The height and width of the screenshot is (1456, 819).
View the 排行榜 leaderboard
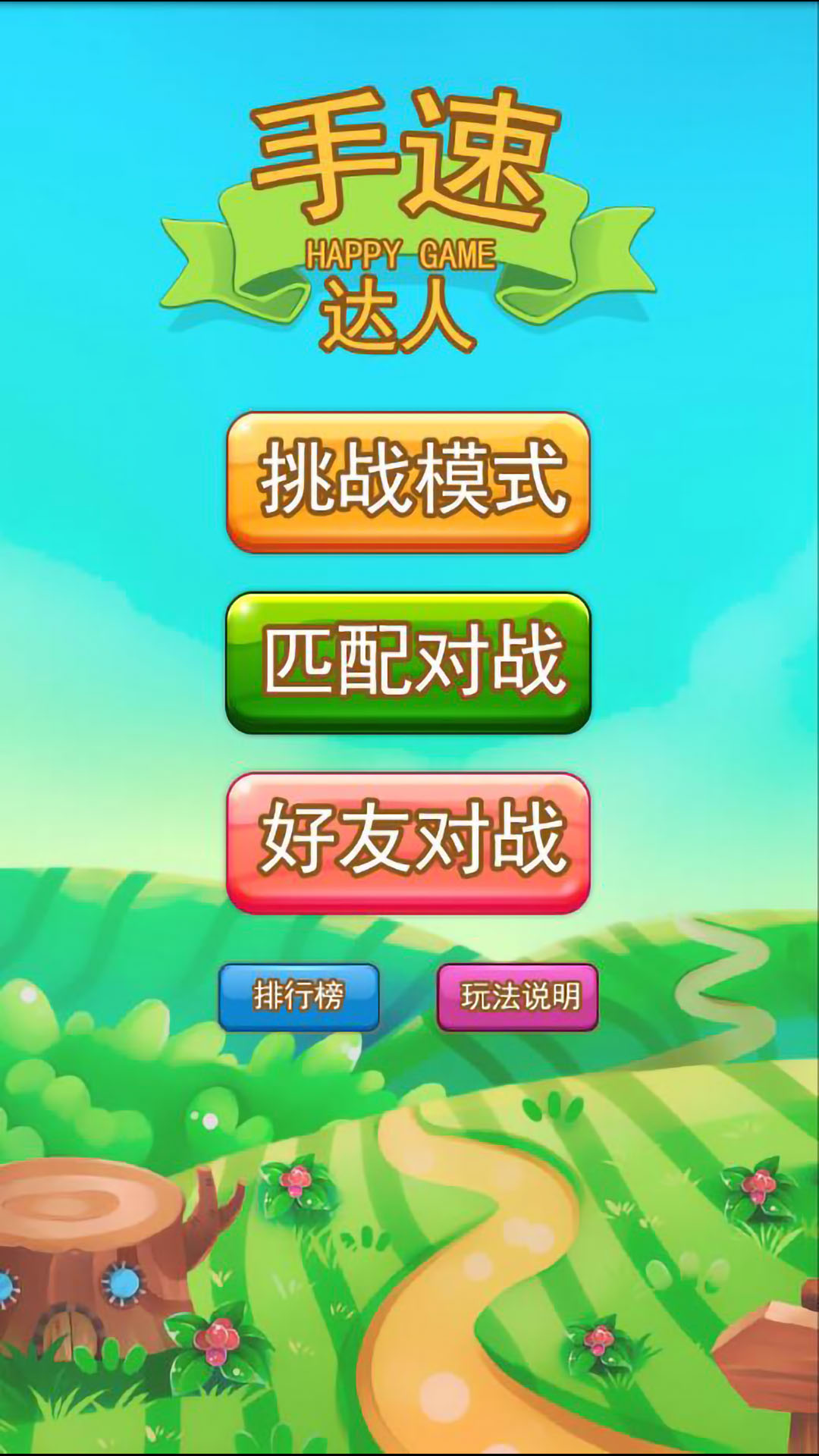(299, 997)
